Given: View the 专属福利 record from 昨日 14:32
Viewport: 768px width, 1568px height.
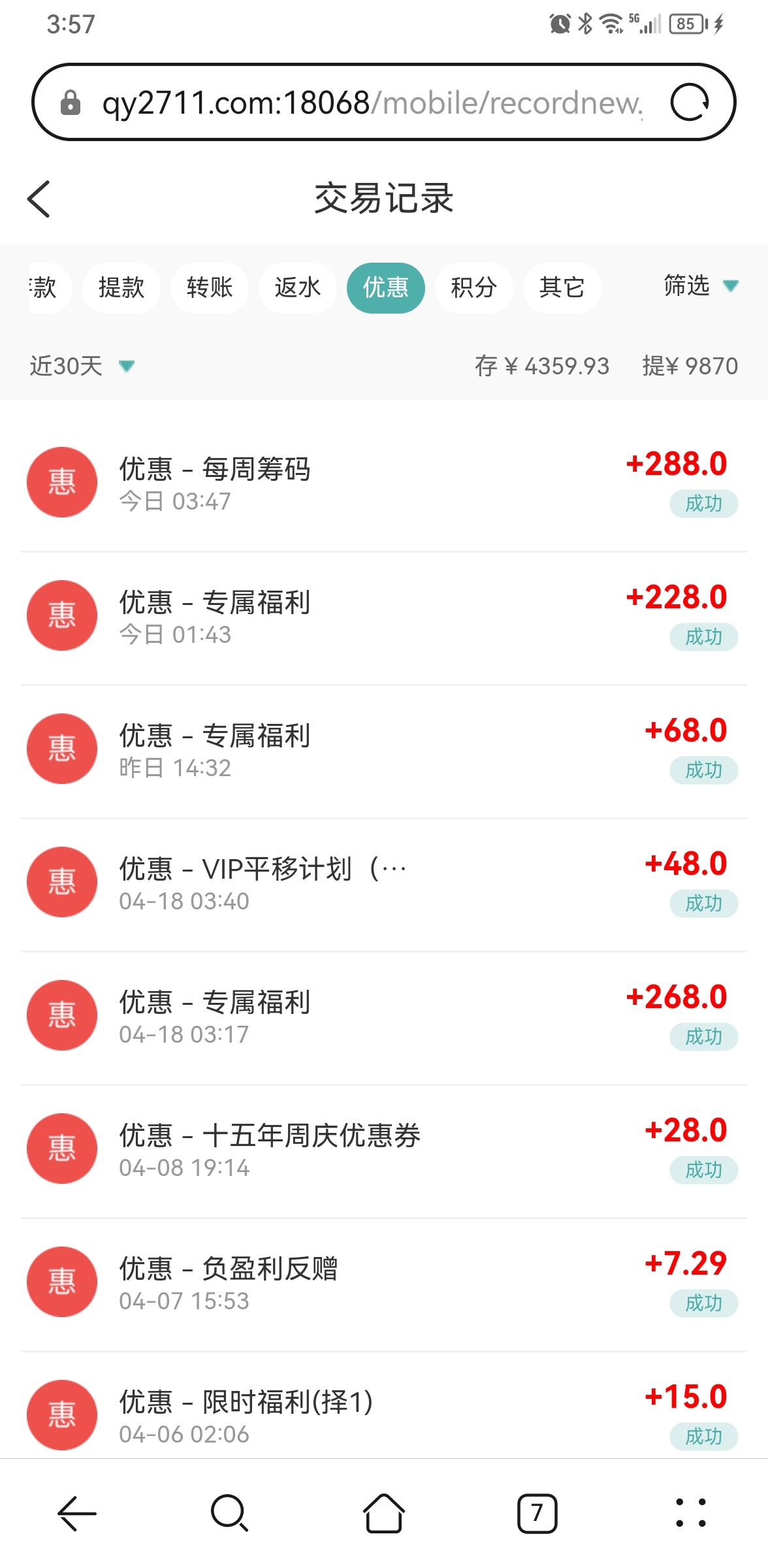Looking at the screenshot, I should coord(384,751).
